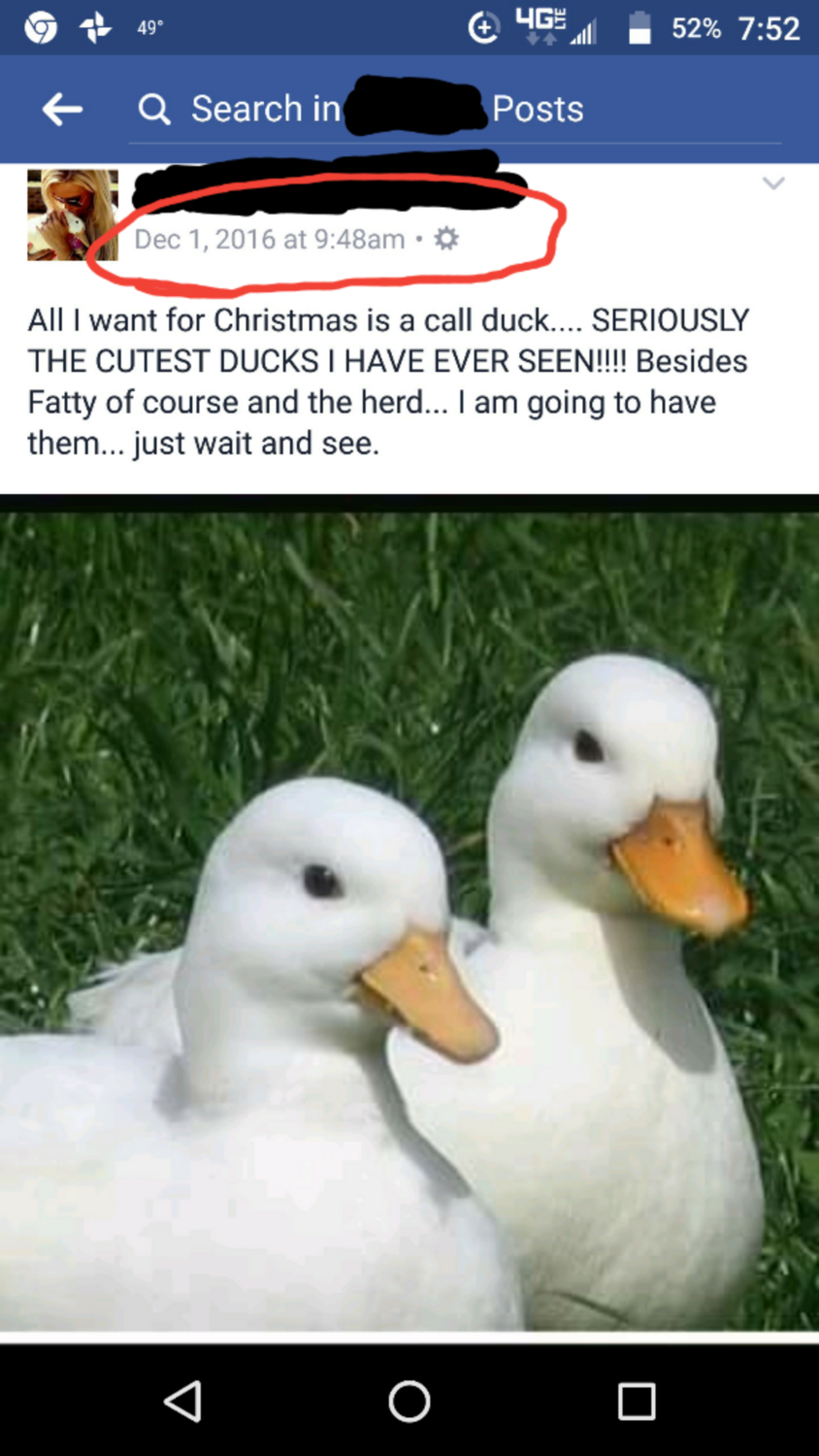Go back using the app bar arrow
The height and width of the screenshot is (1456, 819).
62,109
